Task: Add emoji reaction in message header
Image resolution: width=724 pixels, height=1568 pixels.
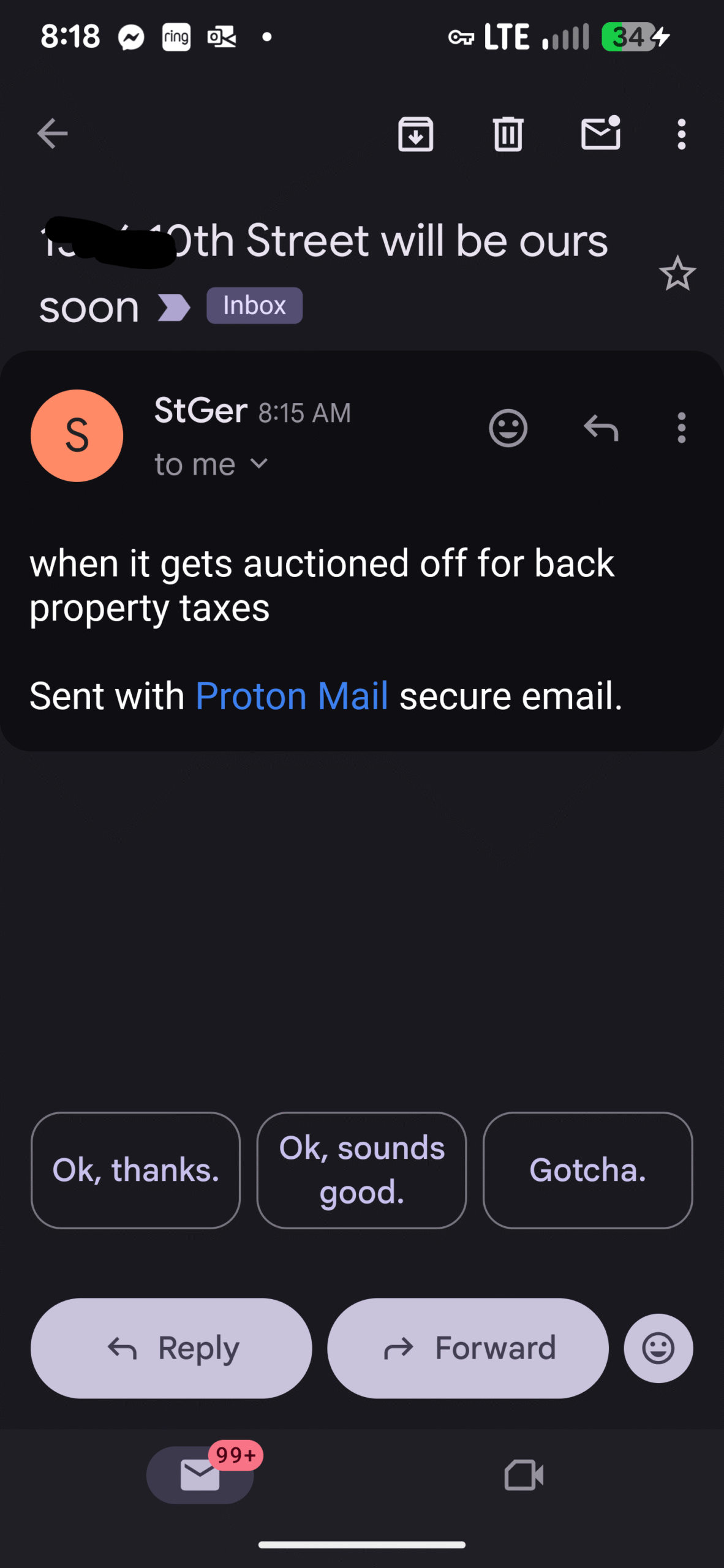Action: tap(508, 428)
